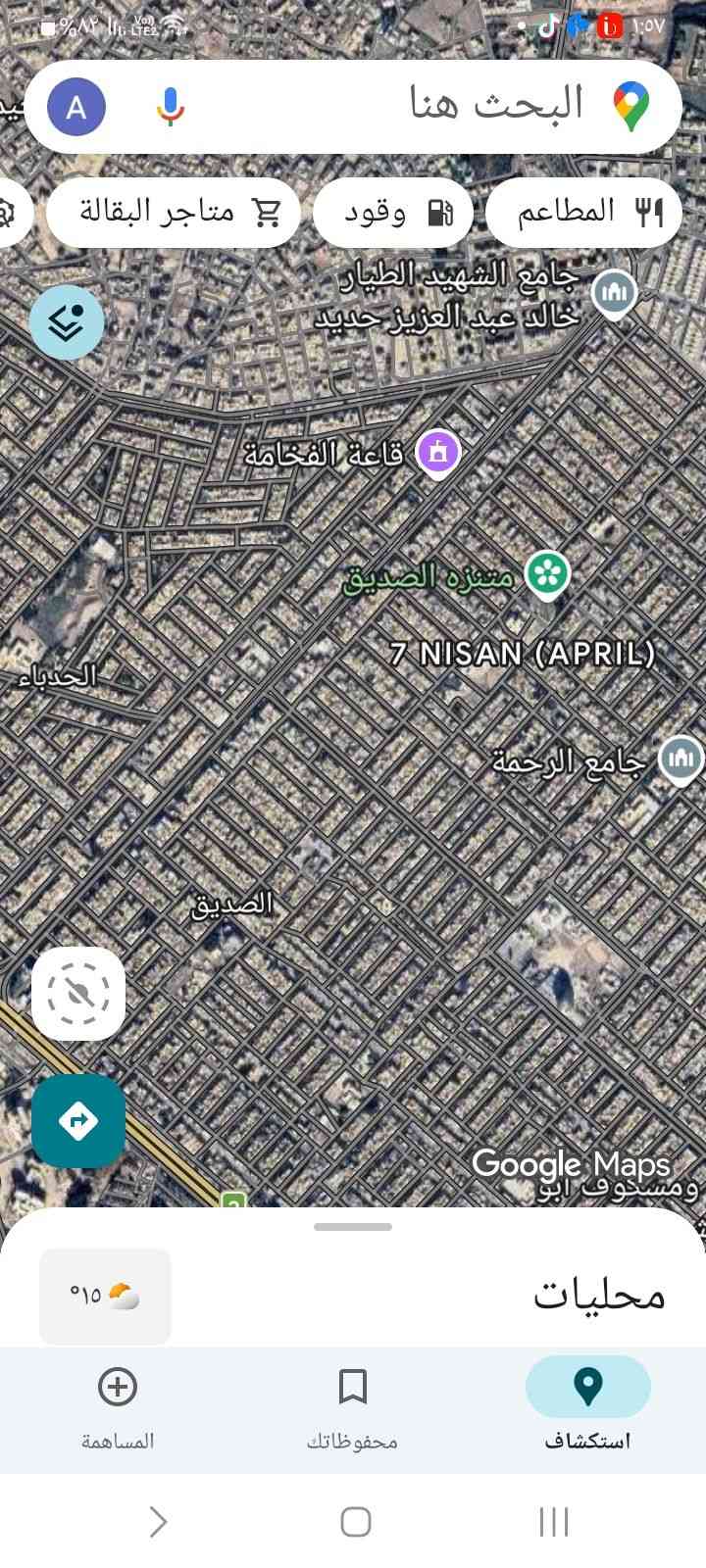Select the restaurants (المطاعم) chip
706x1568 pixels.
click(x=585, y=212)
